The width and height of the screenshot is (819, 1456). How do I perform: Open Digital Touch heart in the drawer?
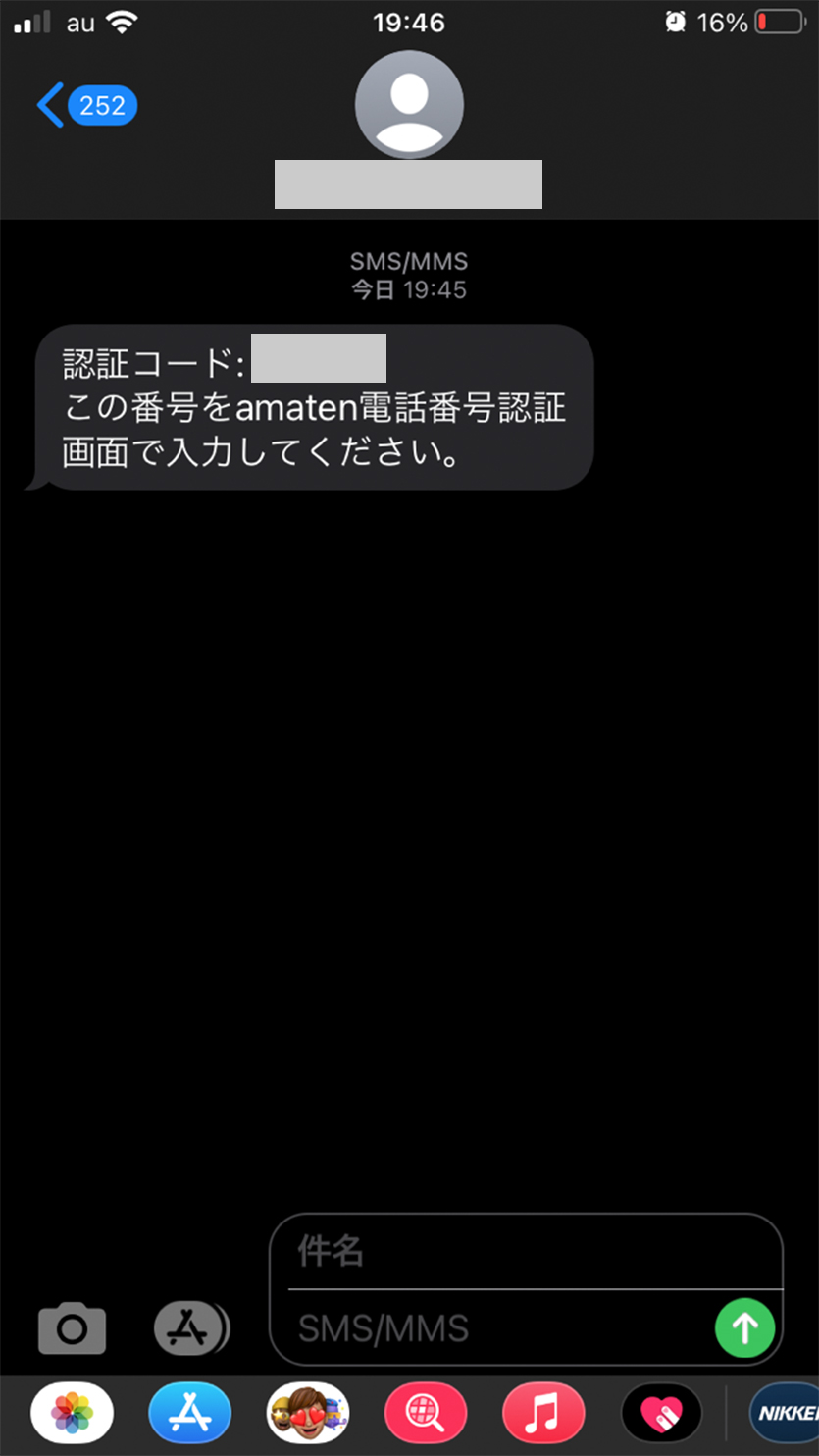coord(661,1414)
